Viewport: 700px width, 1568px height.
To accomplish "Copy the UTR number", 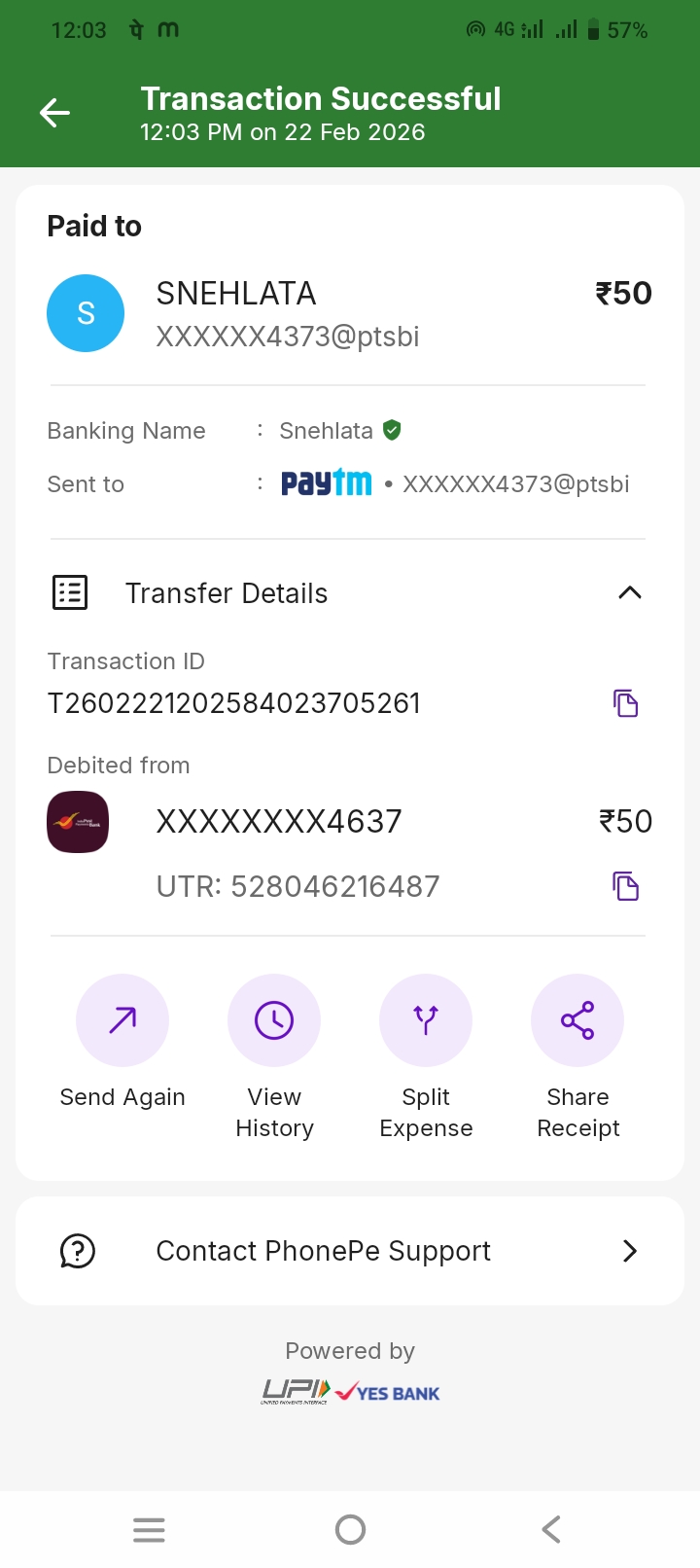I will click(x=625, y=886).
